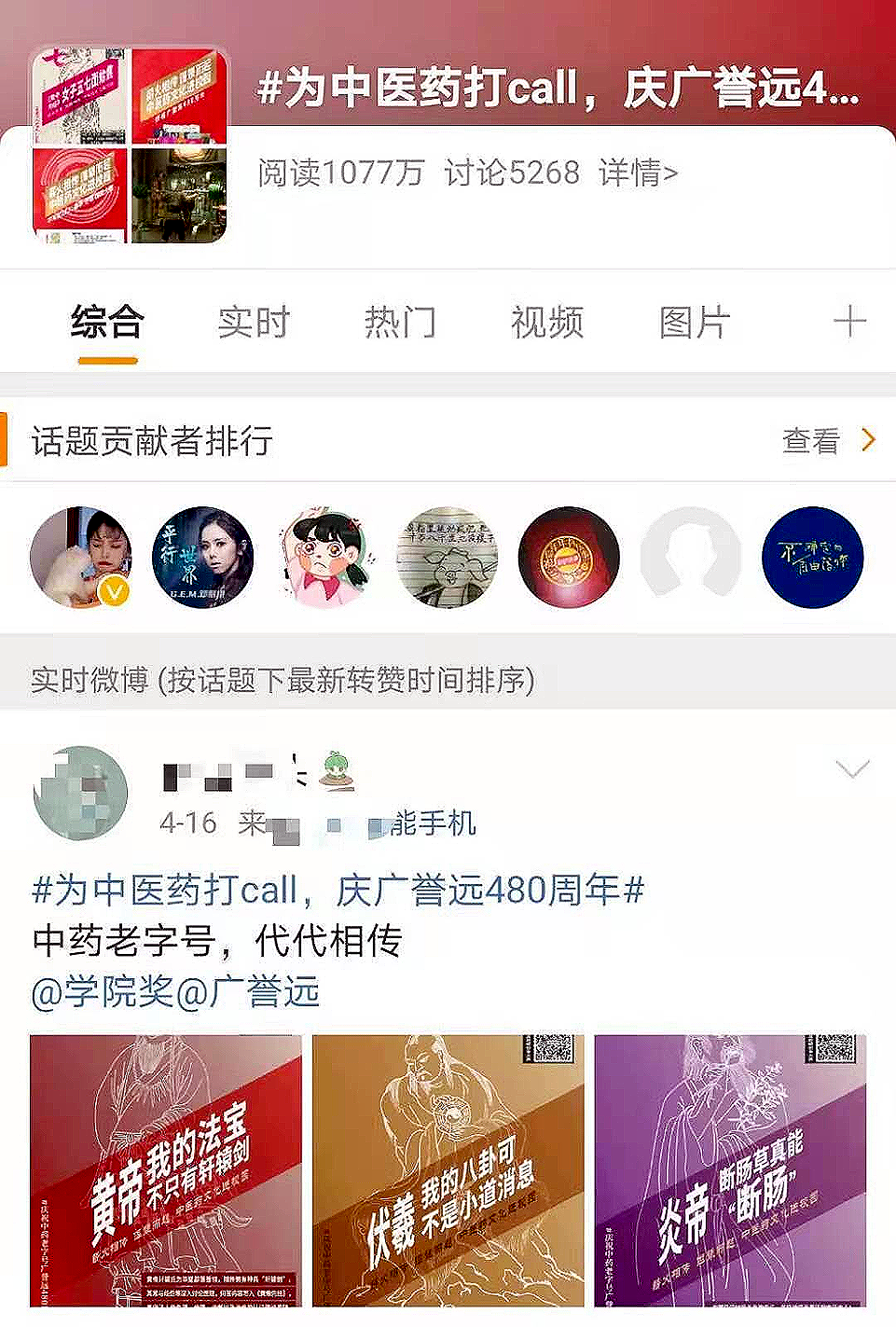
Task: Open the dark blue text contributor avatar
Action: (812, 557)
